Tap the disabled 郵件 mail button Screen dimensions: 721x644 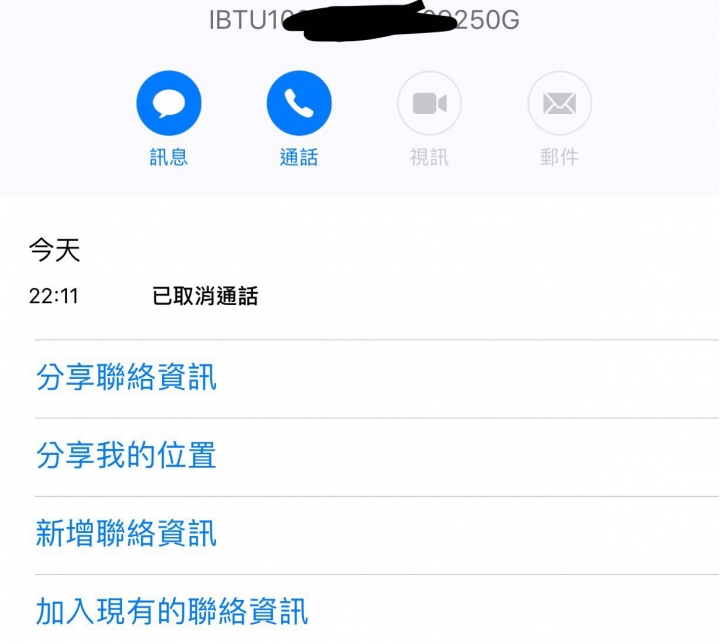pyautogui.click(x=559, y=103)
